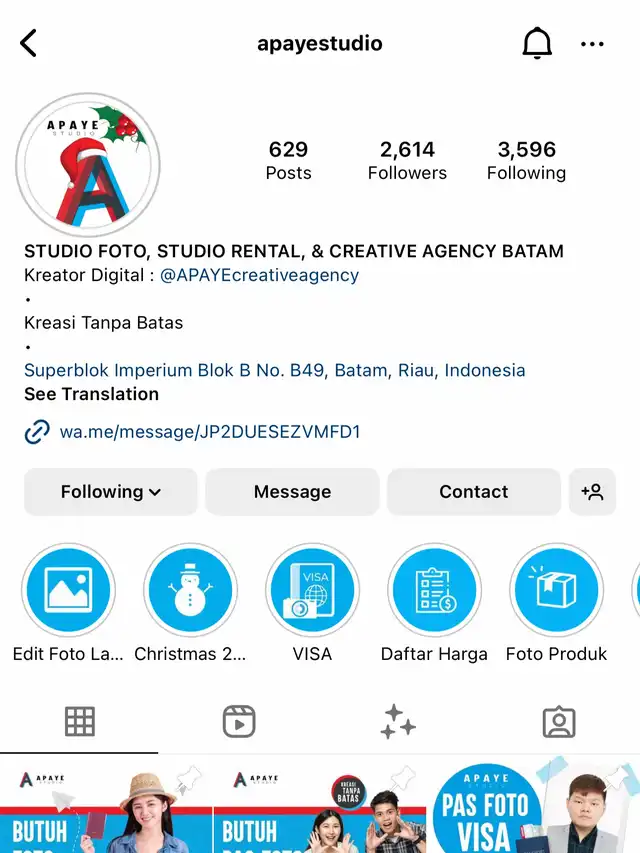Open the @APAYEcreativeagency mention
The image size is (640, 853).
tap(259, 275)
